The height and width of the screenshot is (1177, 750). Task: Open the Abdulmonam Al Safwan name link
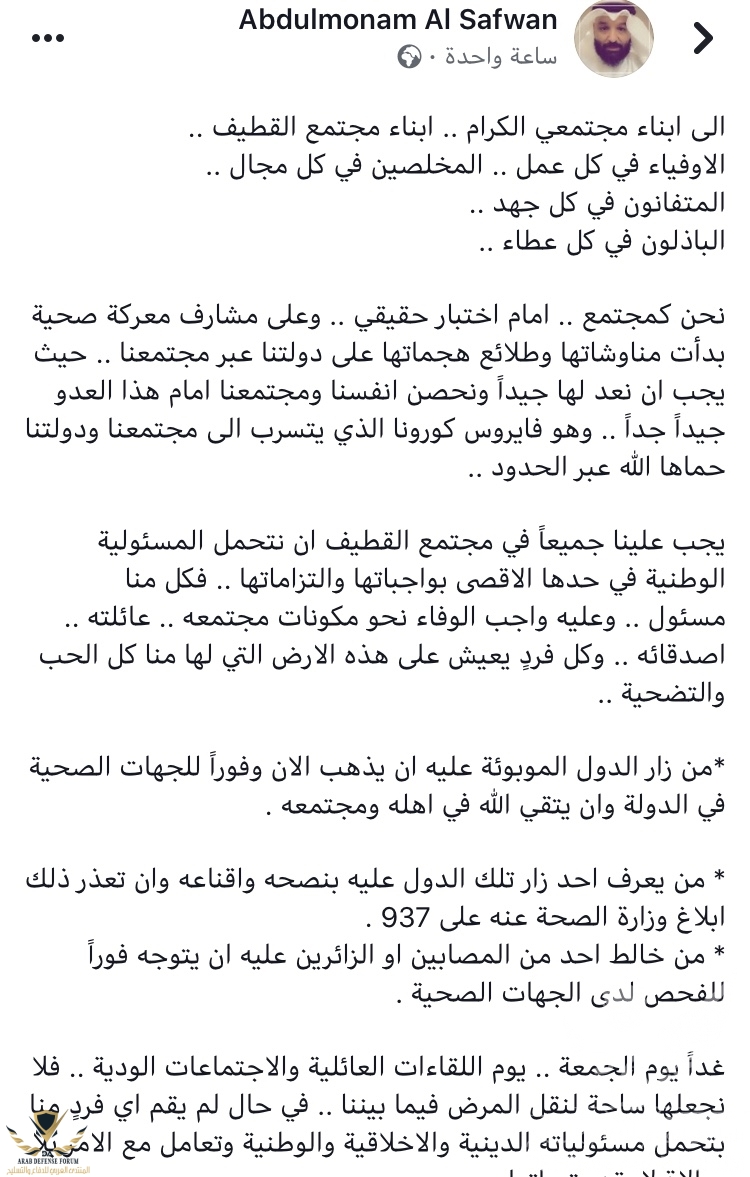397,19
